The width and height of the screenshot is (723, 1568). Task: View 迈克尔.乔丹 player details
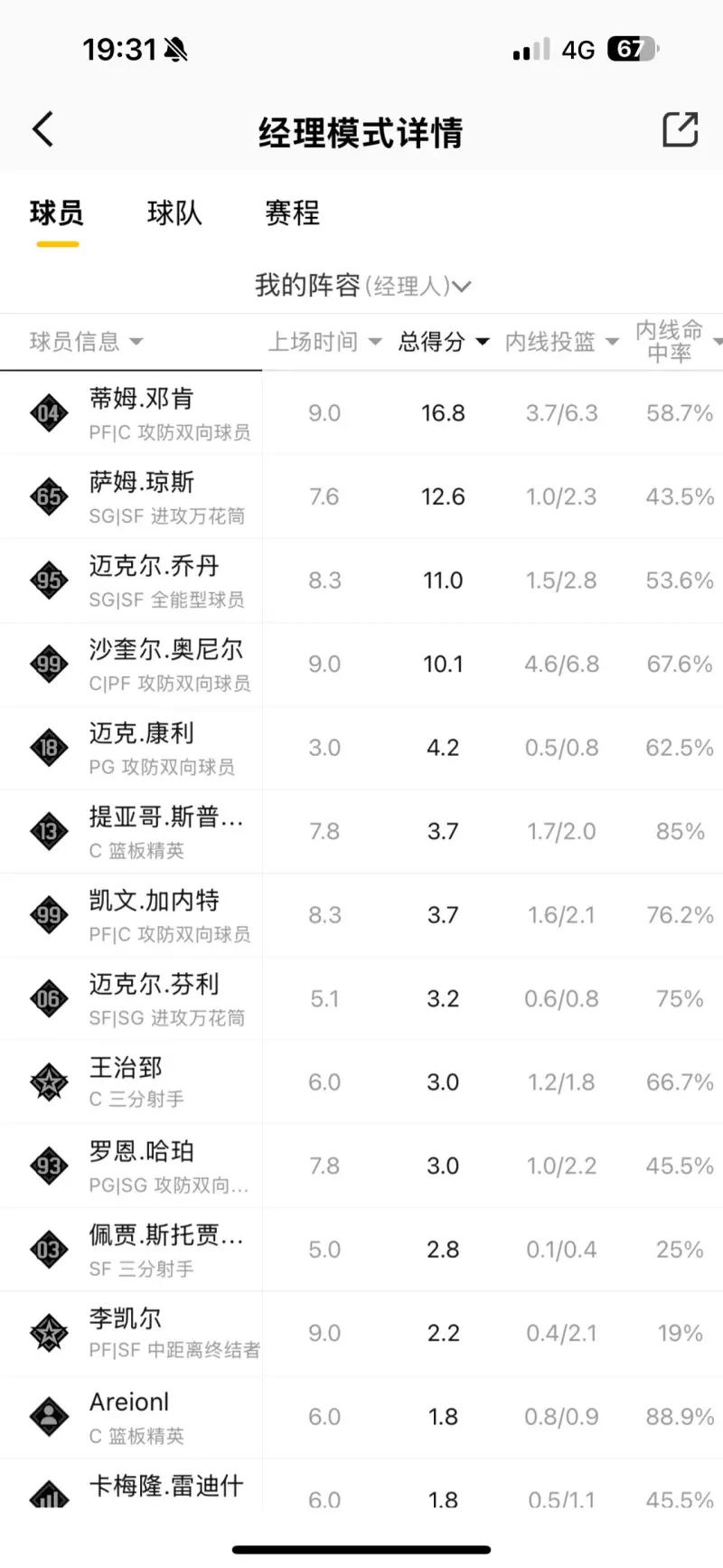361,581
